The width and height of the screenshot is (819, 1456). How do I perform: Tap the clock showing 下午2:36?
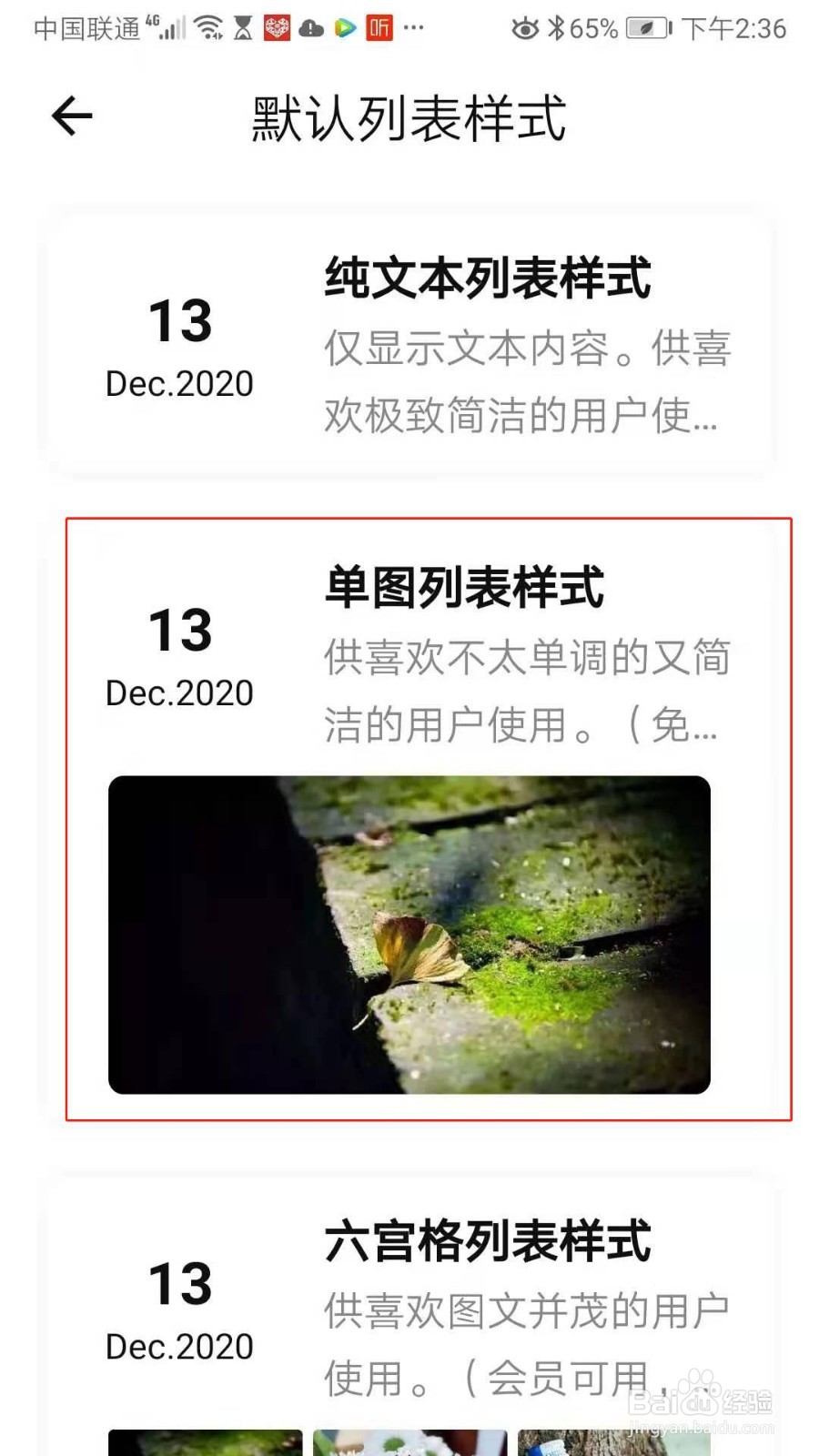tap(733, 29)
